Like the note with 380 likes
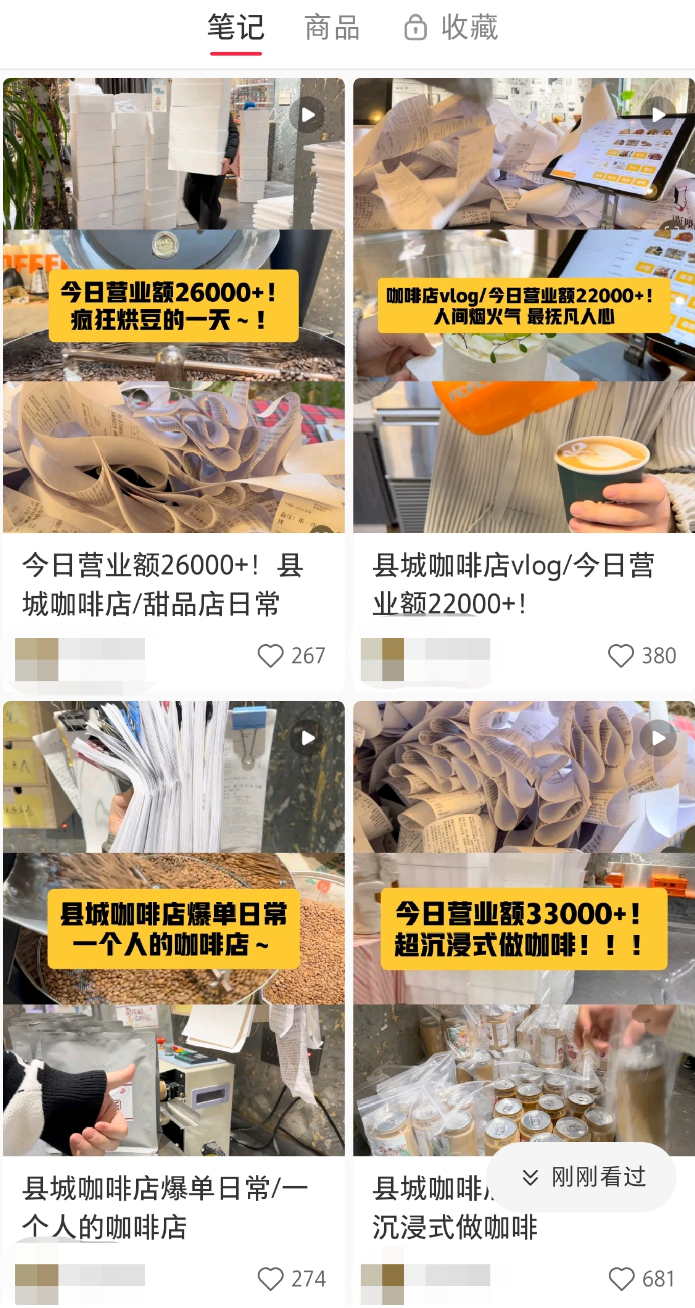 pos(621,656)
